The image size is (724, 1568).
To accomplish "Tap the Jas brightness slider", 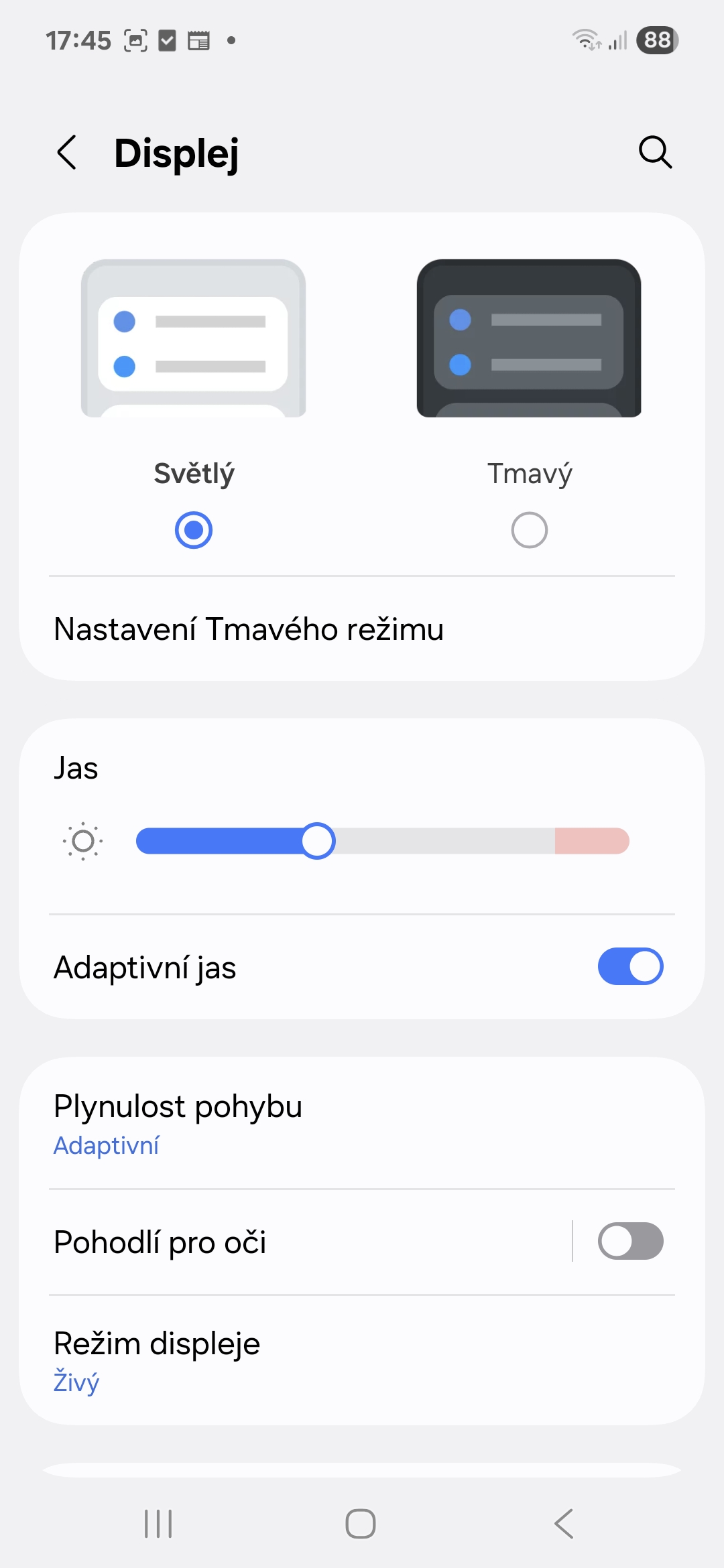I will 382,841.
